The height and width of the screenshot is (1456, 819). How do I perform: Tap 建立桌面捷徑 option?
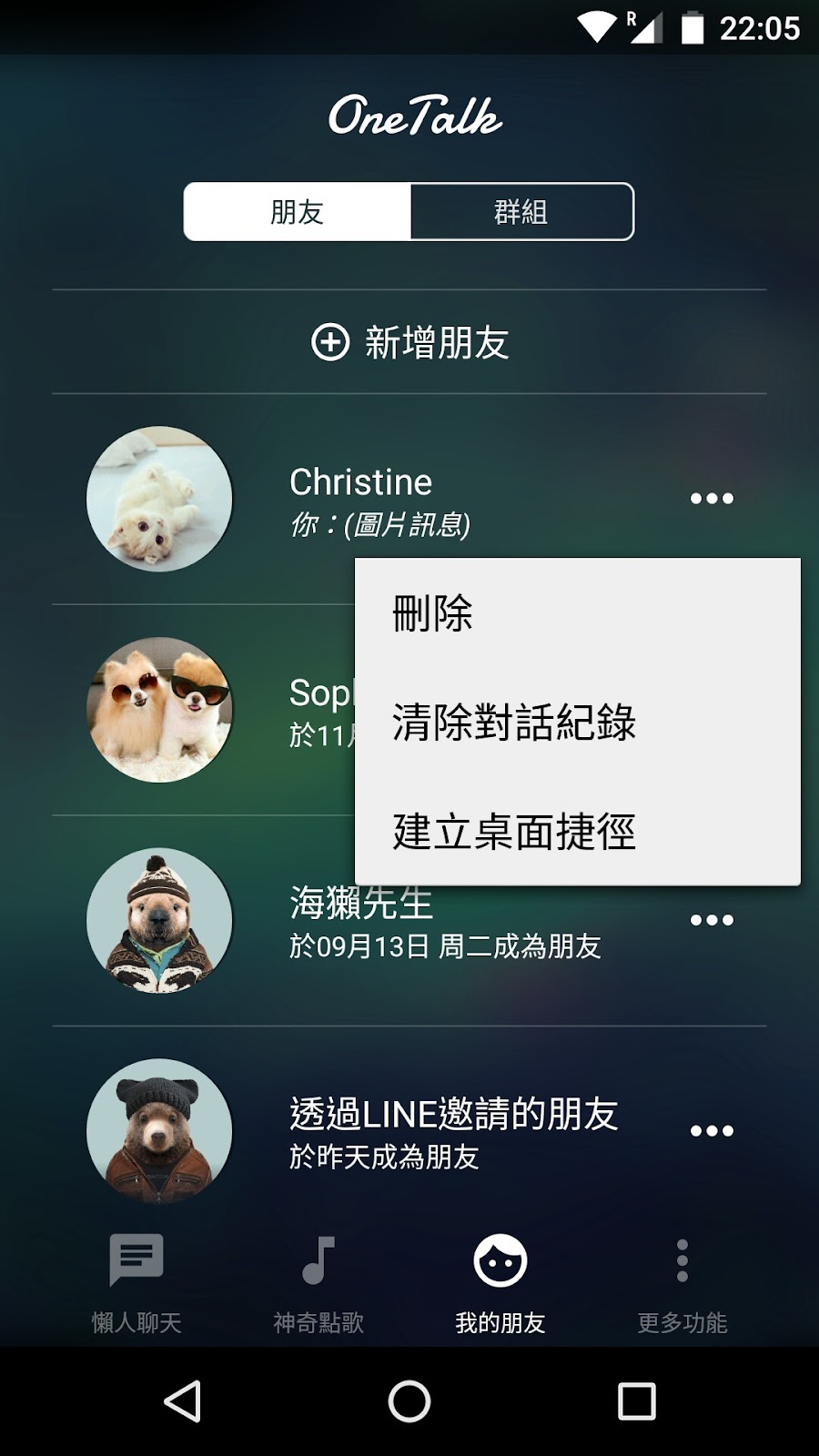pos(514,832)
